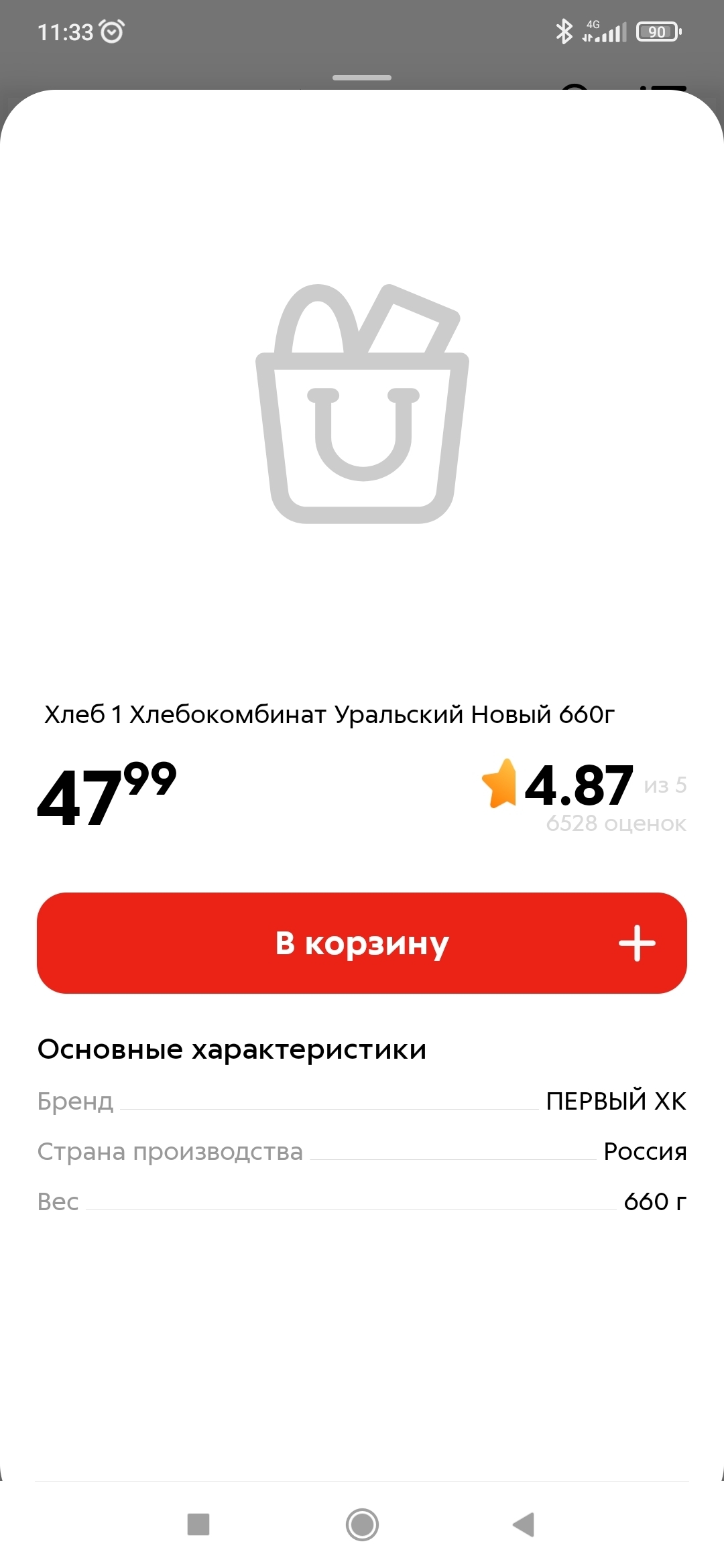Open the 4.87 star rating reviews
Image resolution: width=724 pixels, height=1568 pixels.
pyautogui.click(x=583, y=794)
